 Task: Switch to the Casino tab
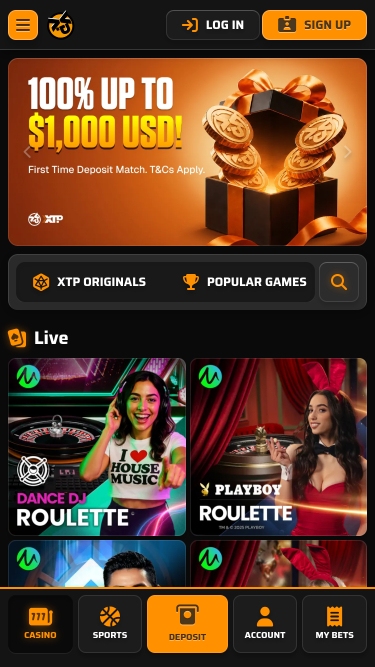(x=40, y=624)
